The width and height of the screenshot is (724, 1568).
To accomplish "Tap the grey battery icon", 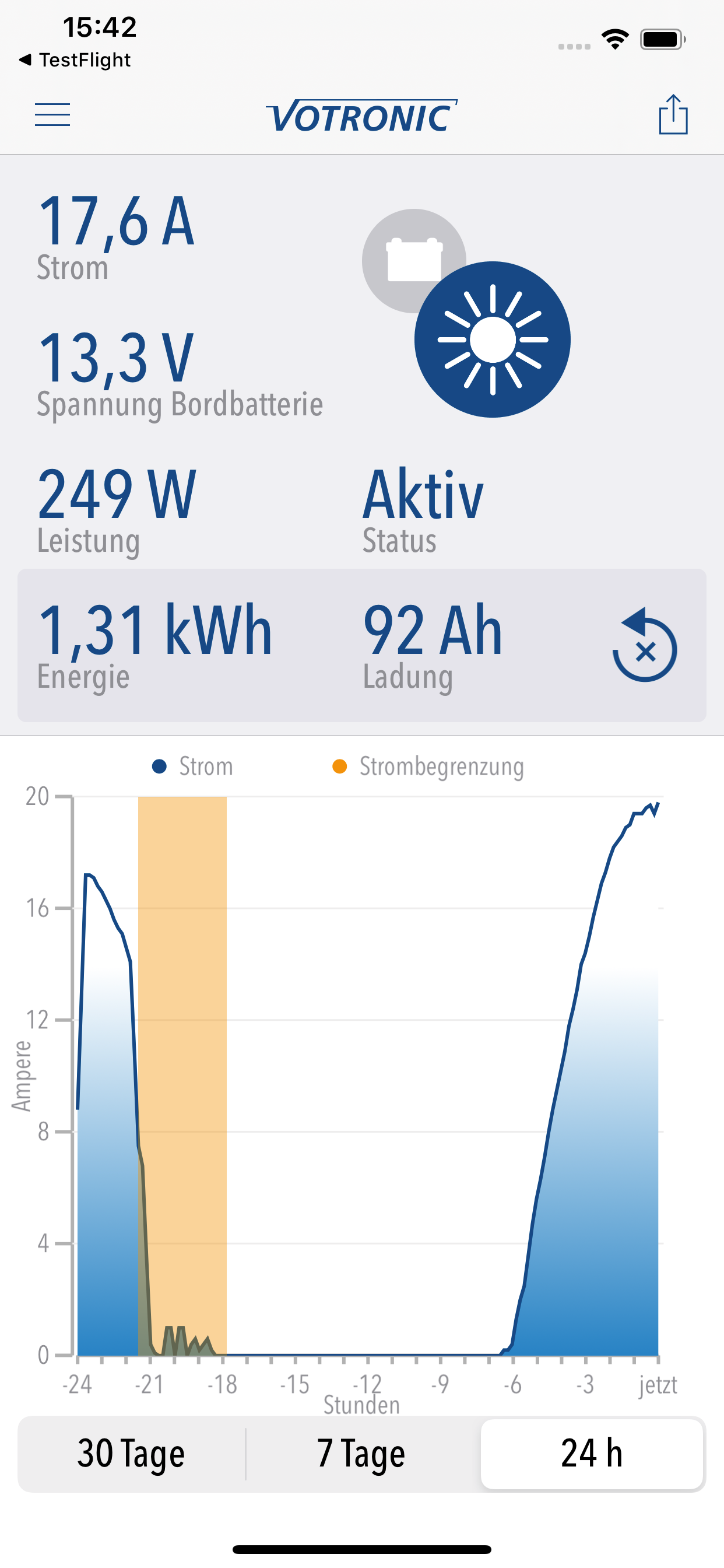I will coord(414,260).
